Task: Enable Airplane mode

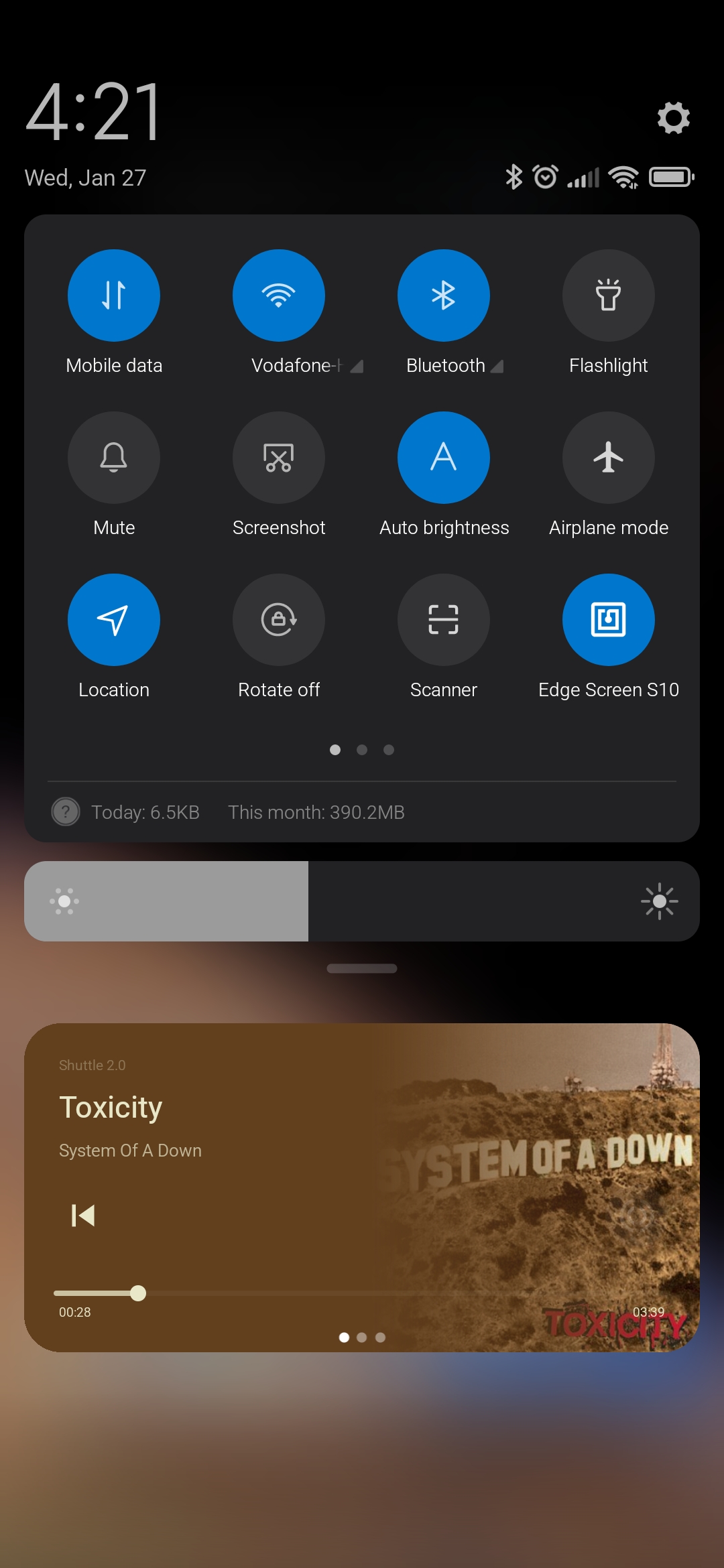Action: tap(609, 458)
